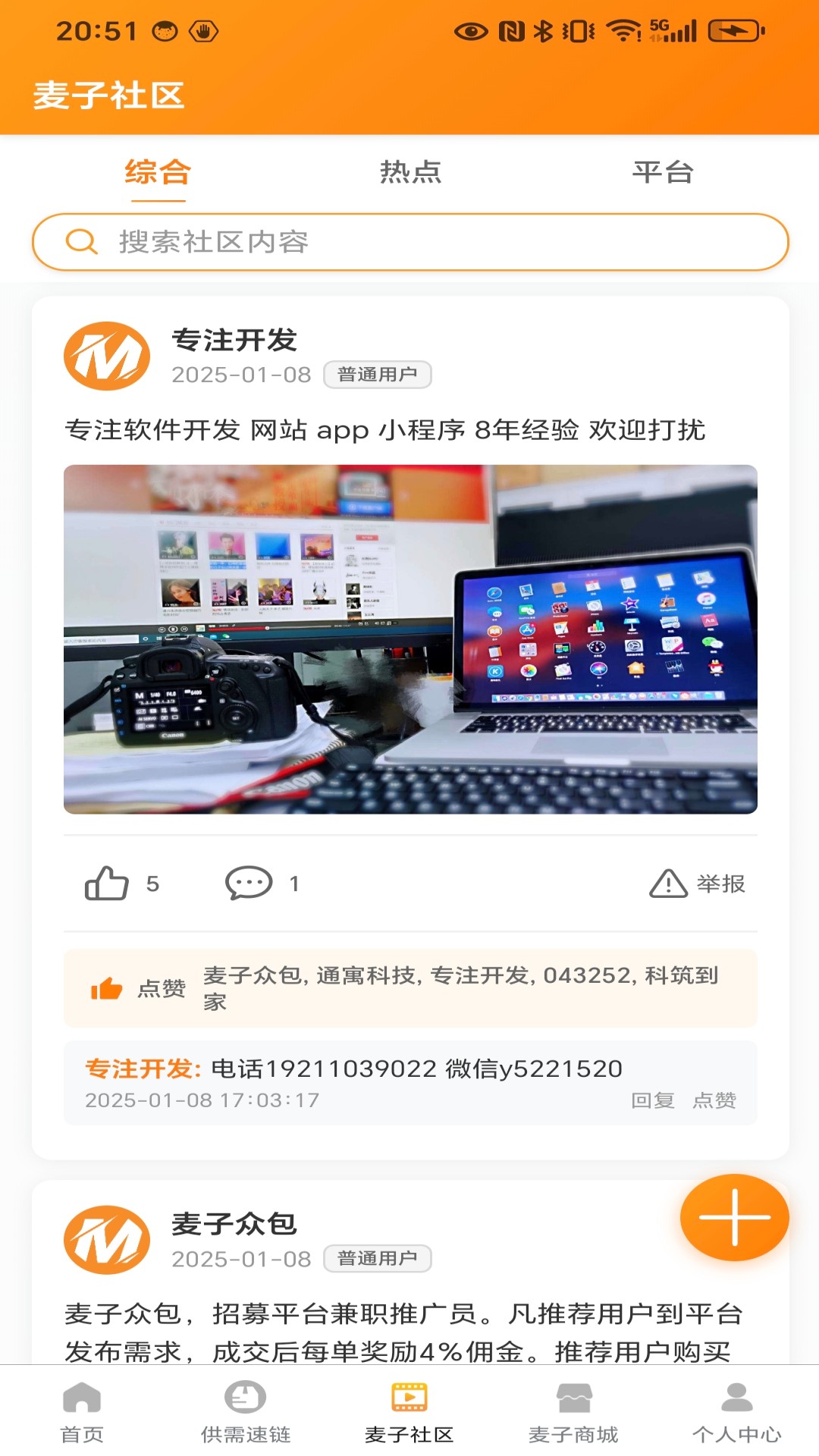Image resolution: width=819 pixels, height=1456 pixels.
Task: Open 个人中心 profile icon
Action: (x=736, y=1418)
